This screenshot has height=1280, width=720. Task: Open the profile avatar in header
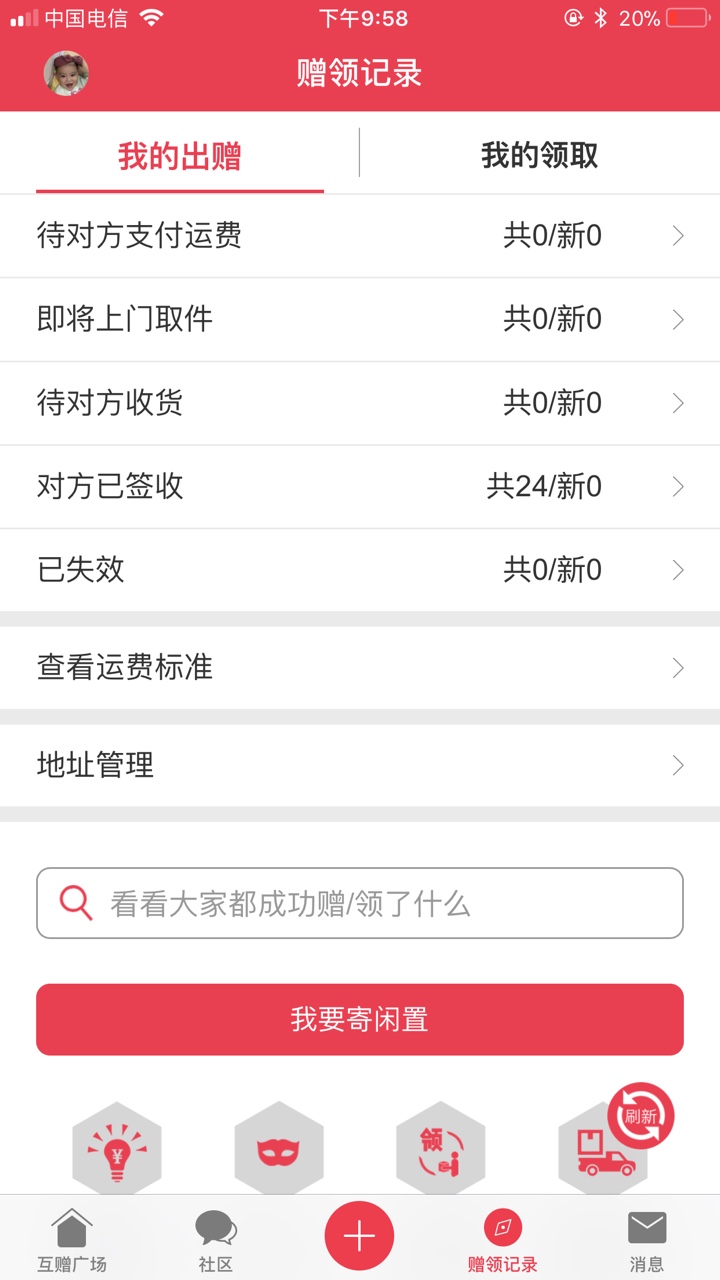67,73
